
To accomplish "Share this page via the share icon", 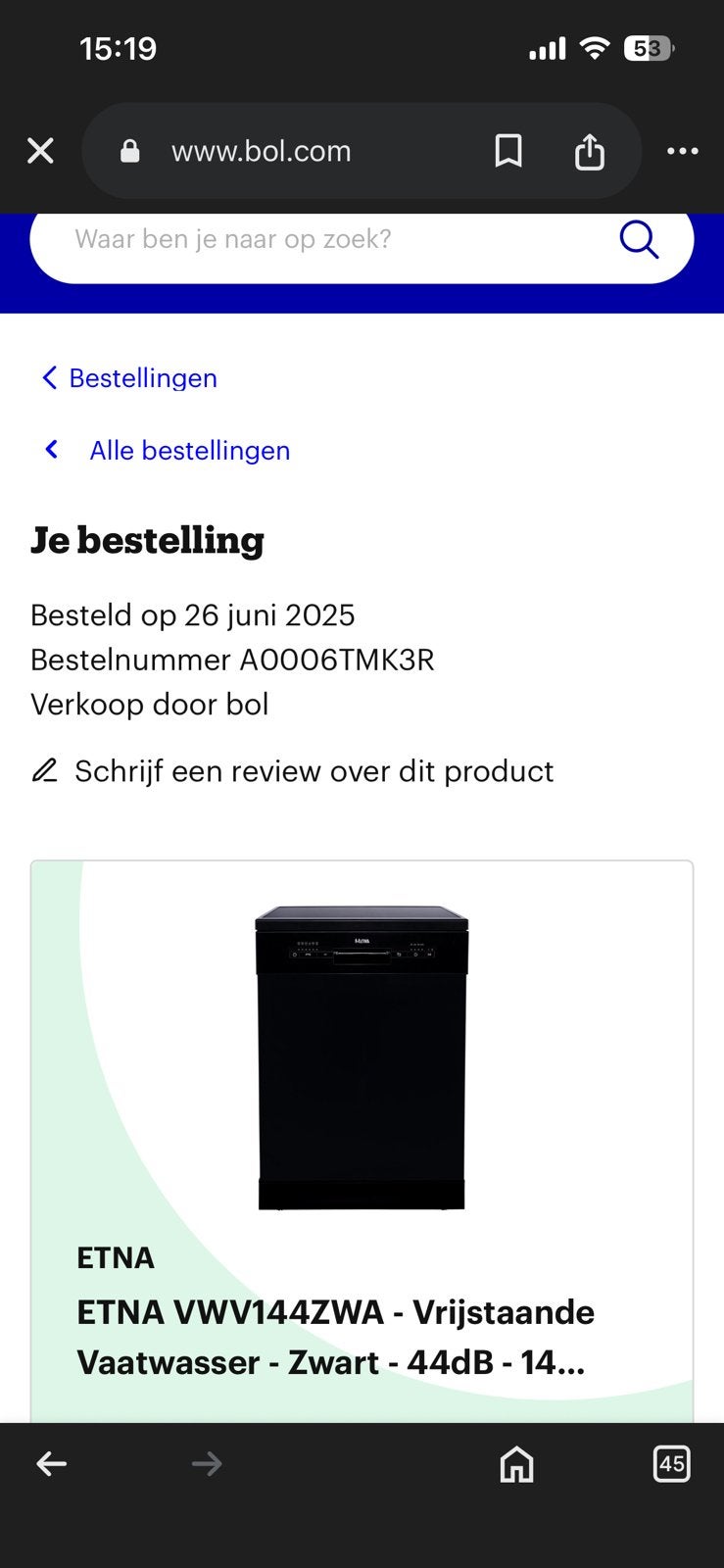I will pos(590,151).
